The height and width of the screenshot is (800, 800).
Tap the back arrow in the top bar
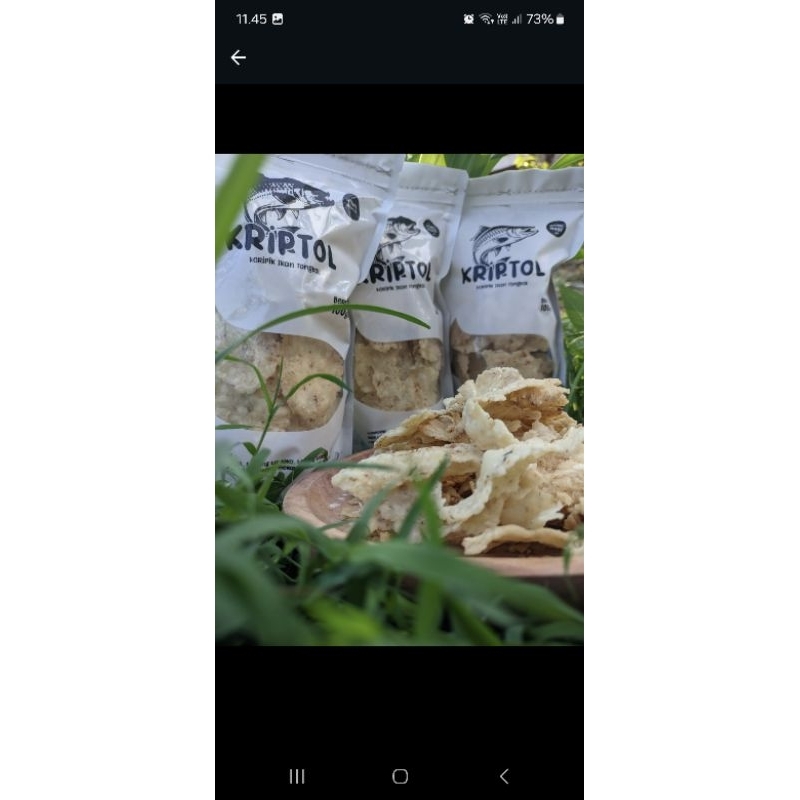[238, 58]
